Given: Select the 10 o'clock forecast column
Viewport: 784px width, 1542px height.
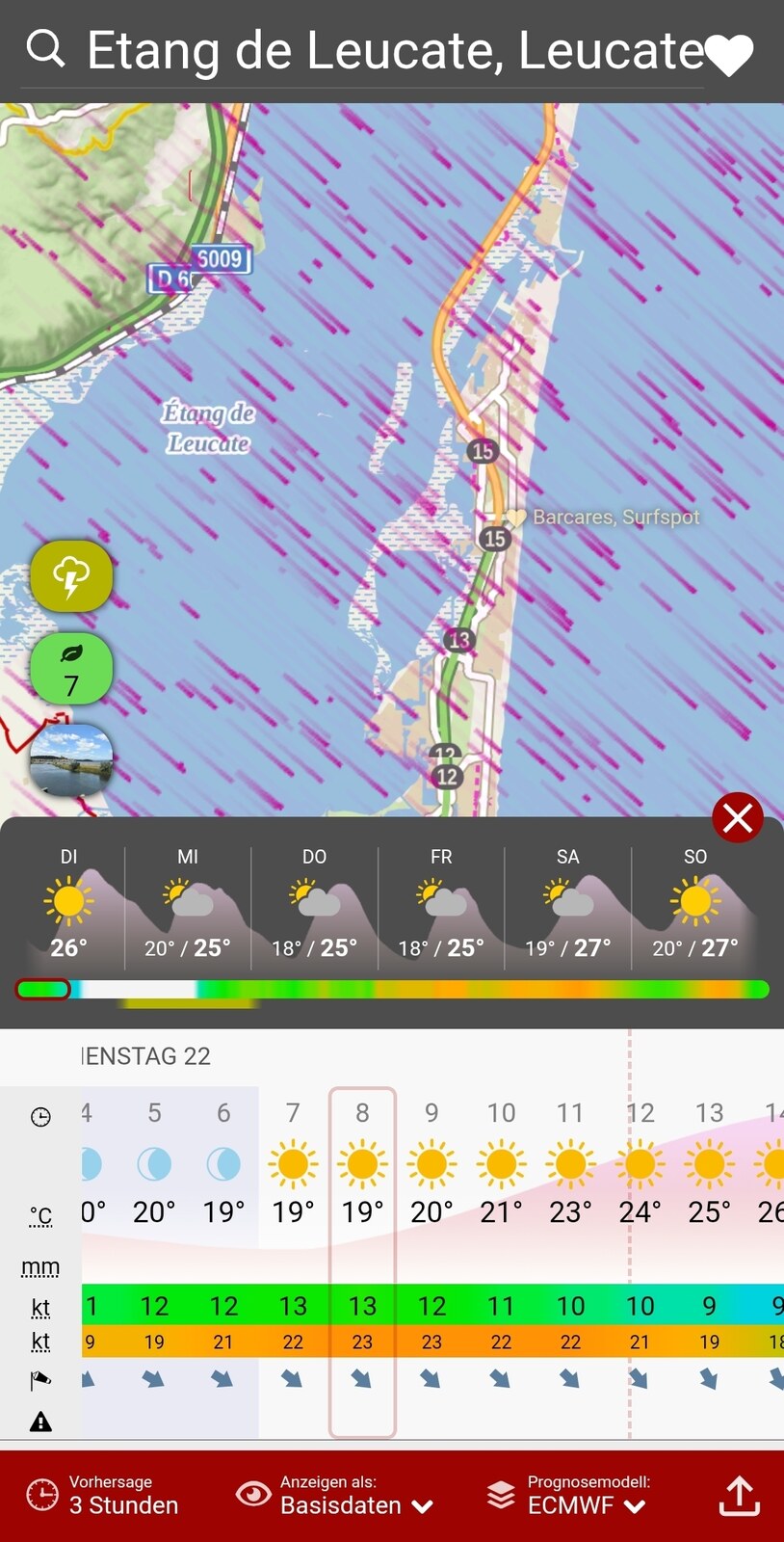Looking at the screenshot, I should pyautogui.click(x=501, y=1263).
